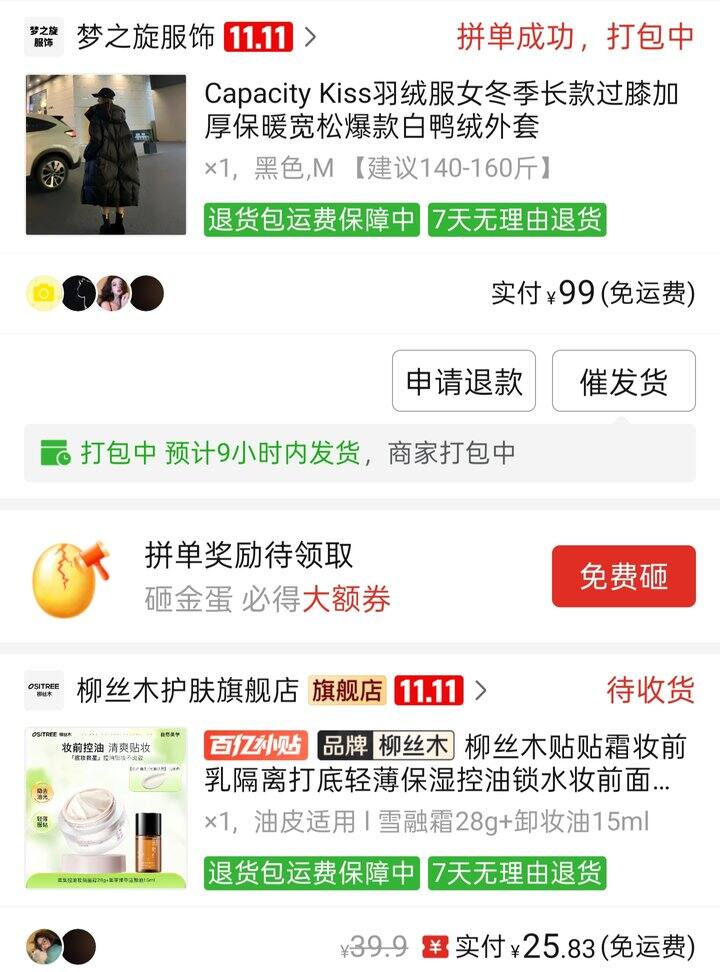The width and height of the screenshot is (720, 972).
Task: View group members of the 羽绒服 order
Action: [95, 293]
